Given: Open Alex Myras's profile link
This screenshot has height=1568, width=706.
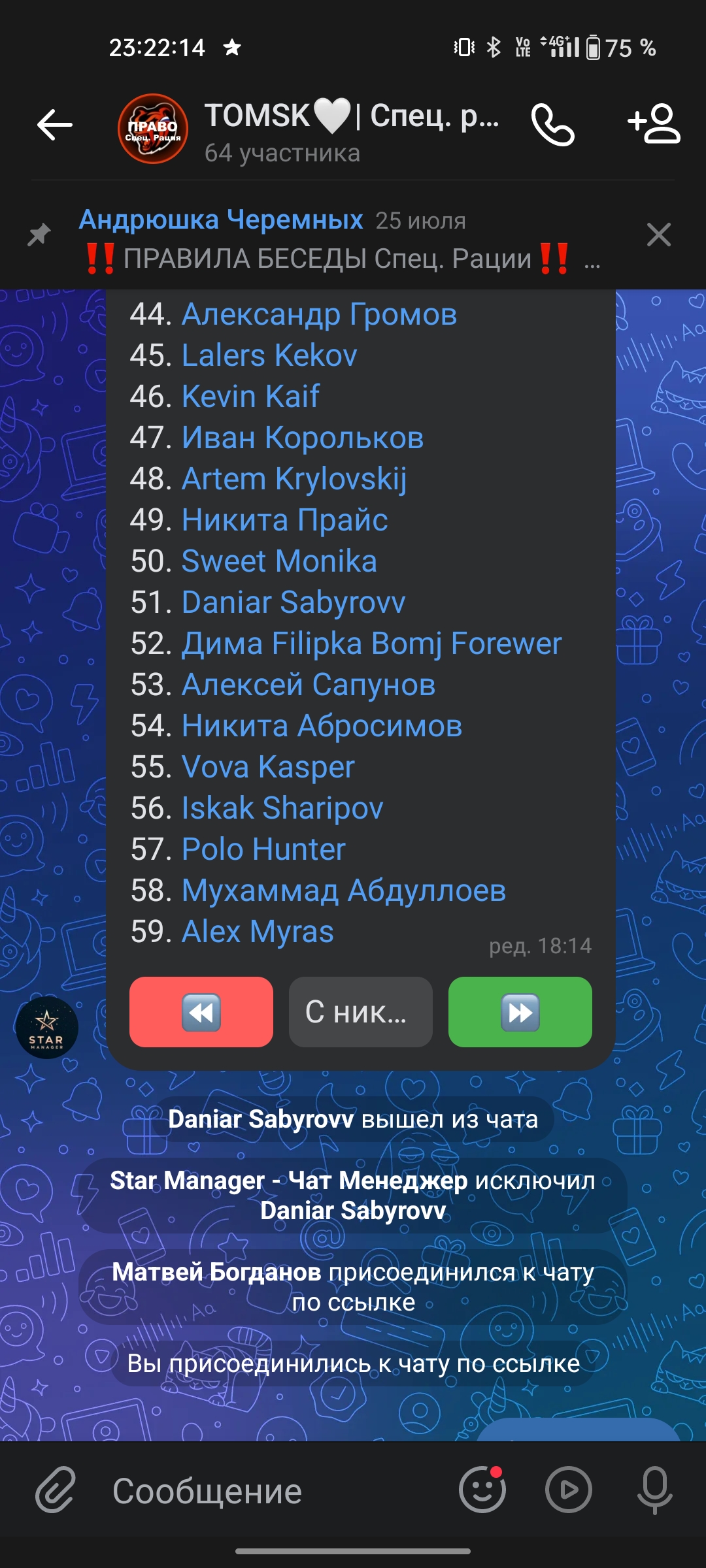Looking at the screenshot, I should tap(258, 932).
